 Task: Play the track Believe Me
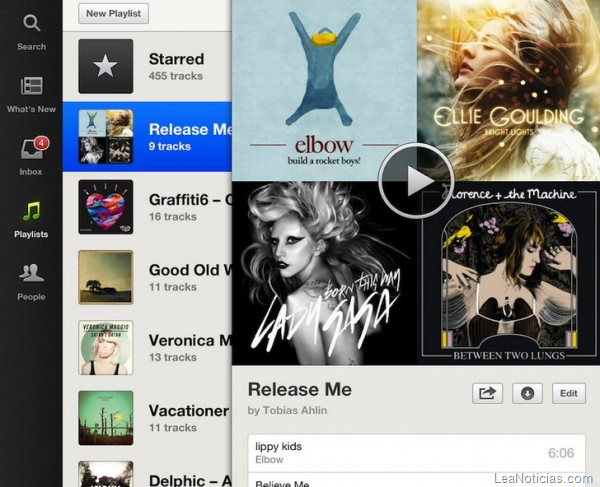click(410, 480)
